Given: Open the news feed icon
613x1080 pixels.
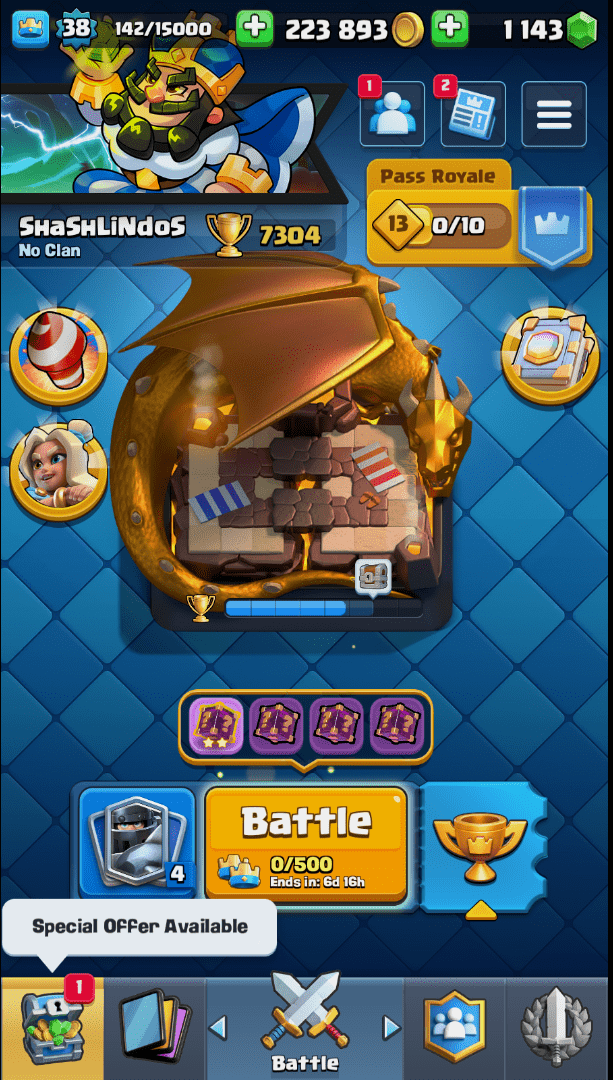Looking at the screenshot, I should click(x=472, y=116).
